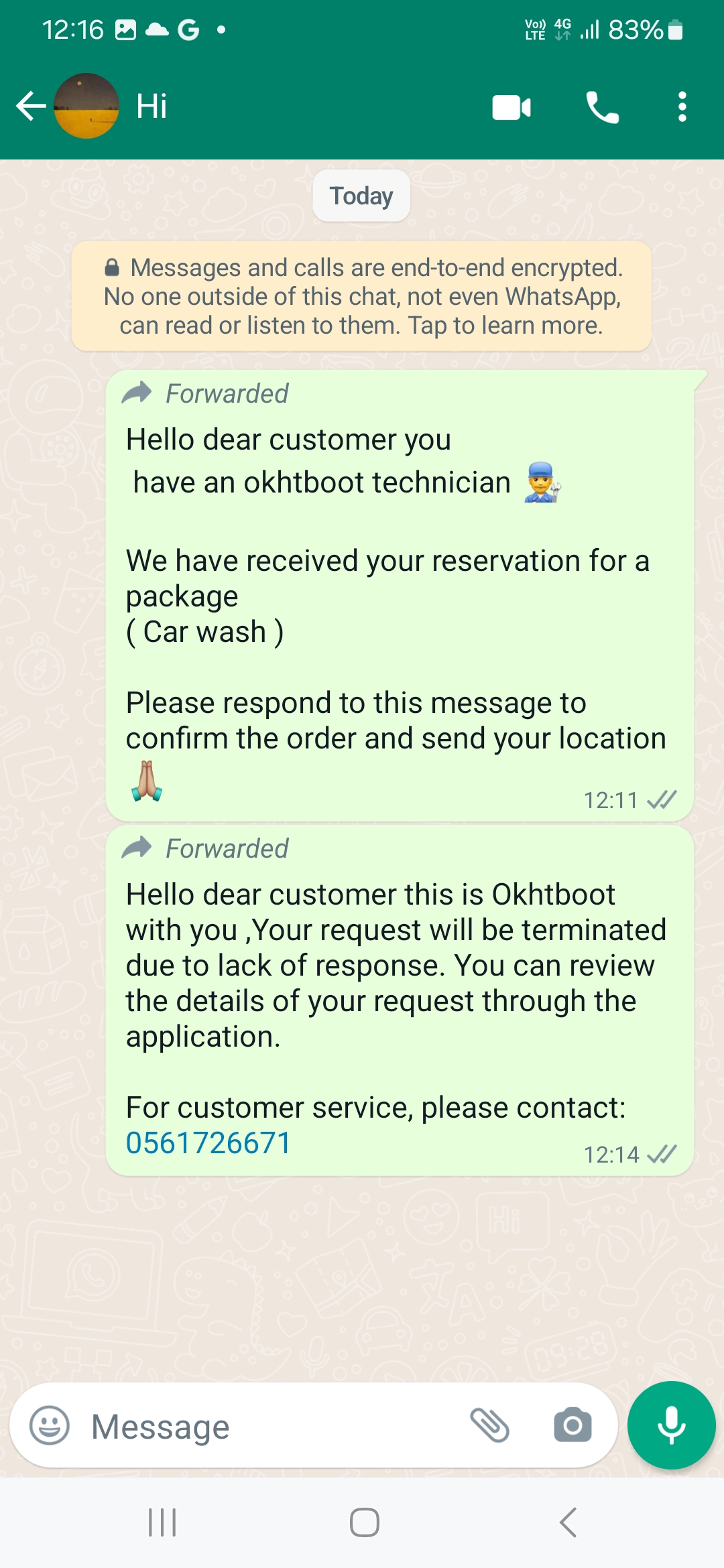
Task: Open contact info for Hi
Action: pyautogui.click(x=152, y=106)
